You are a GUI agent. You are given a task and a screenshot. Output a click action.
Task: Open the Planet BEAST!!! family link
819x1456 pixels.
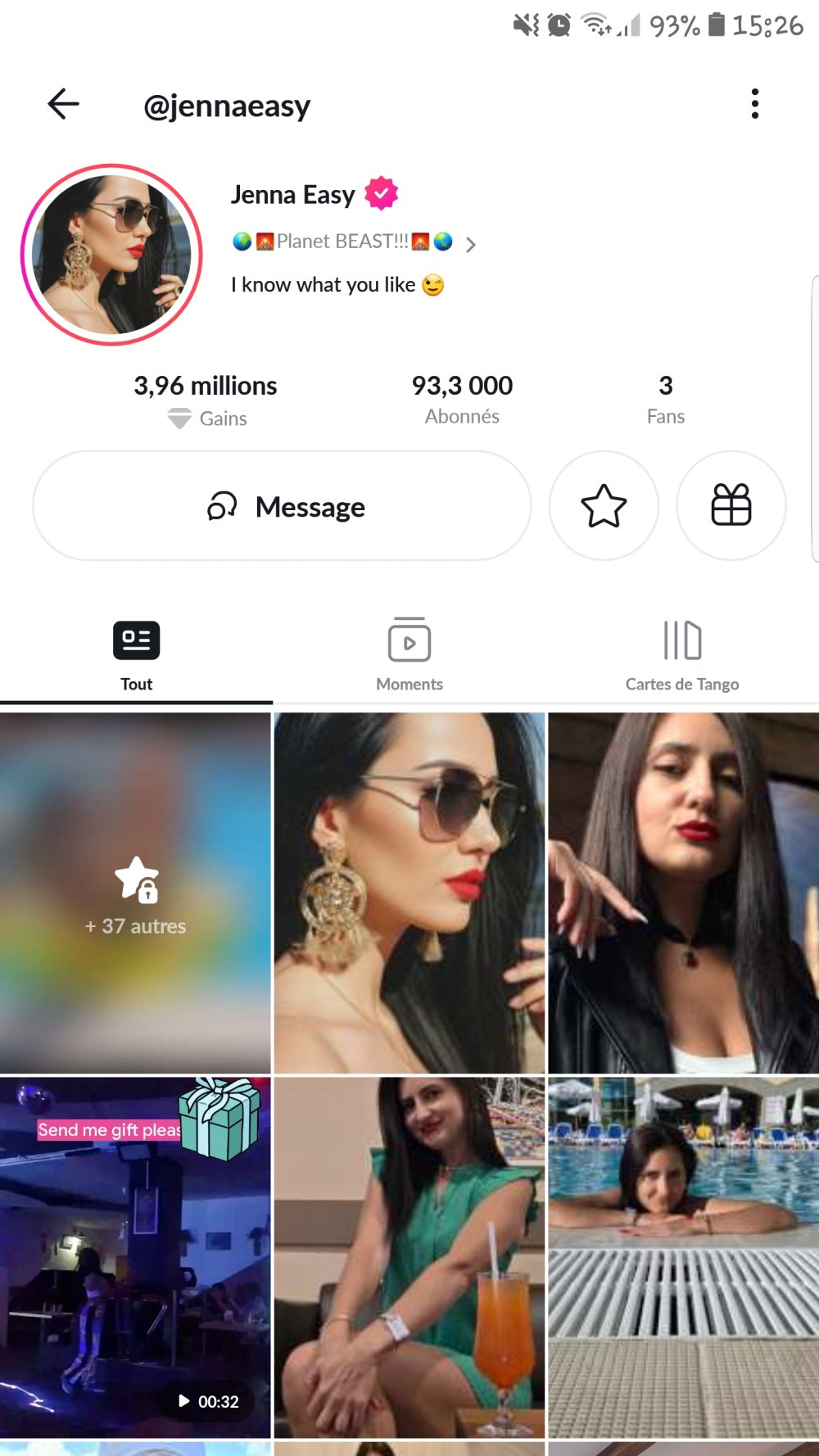(x=352, y=242)
